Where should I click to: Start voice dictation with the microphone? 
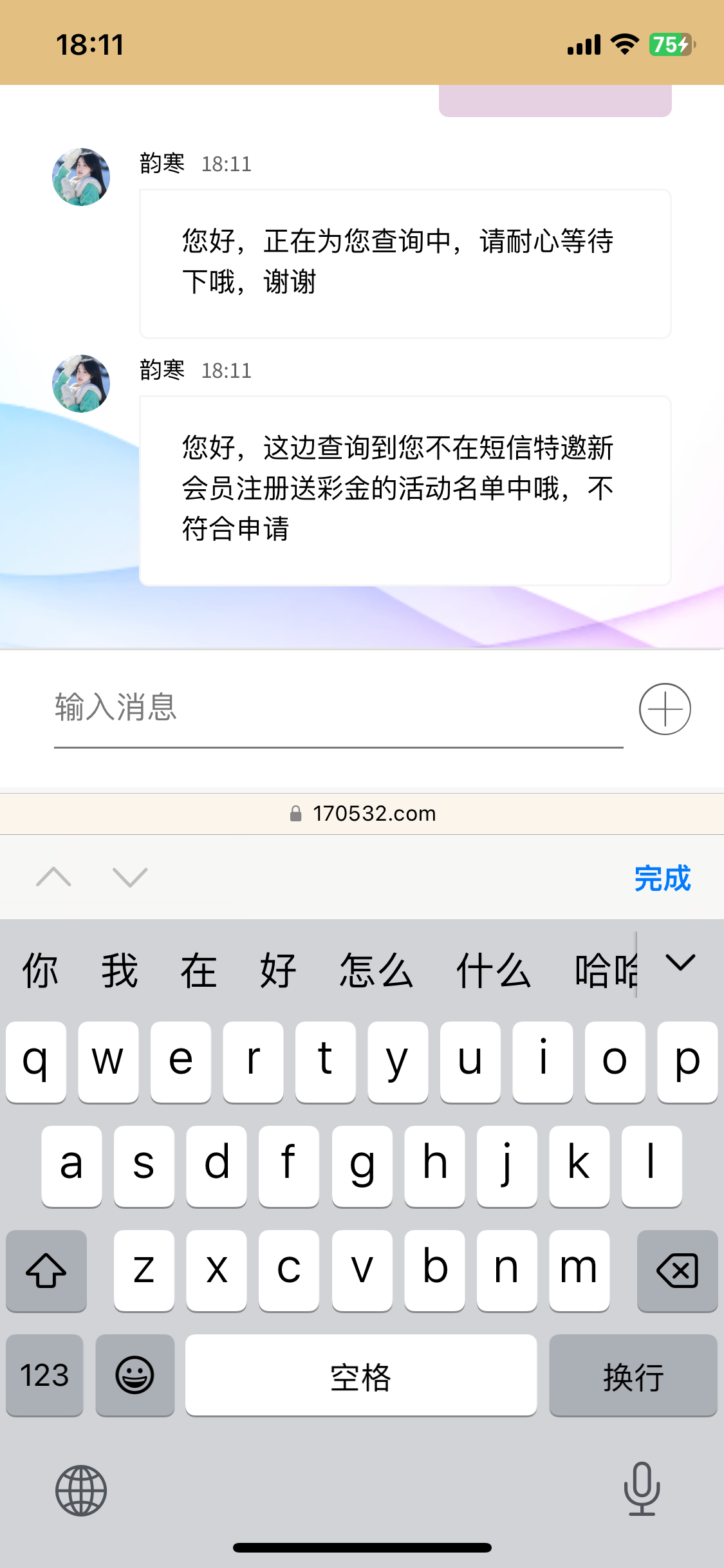tap(642, 1489)
